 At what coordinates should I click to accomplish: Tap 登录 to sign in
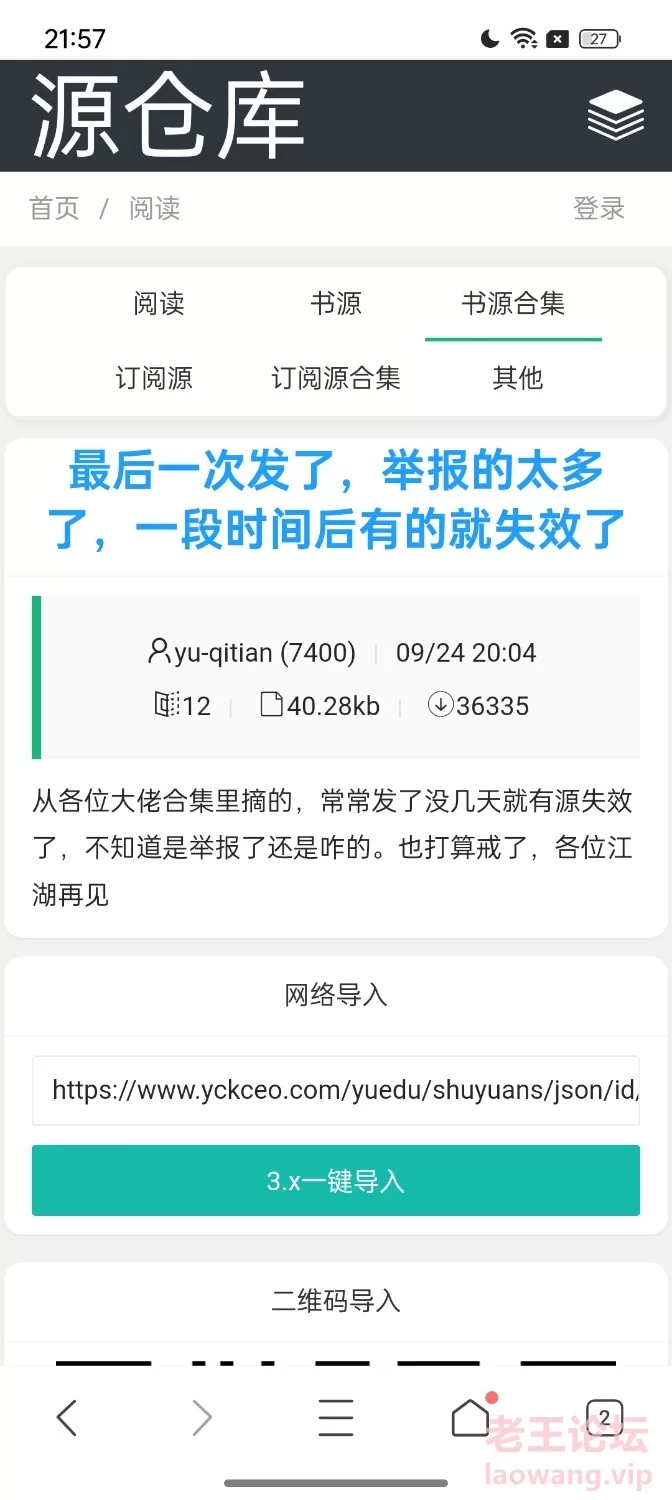point(599,208)
